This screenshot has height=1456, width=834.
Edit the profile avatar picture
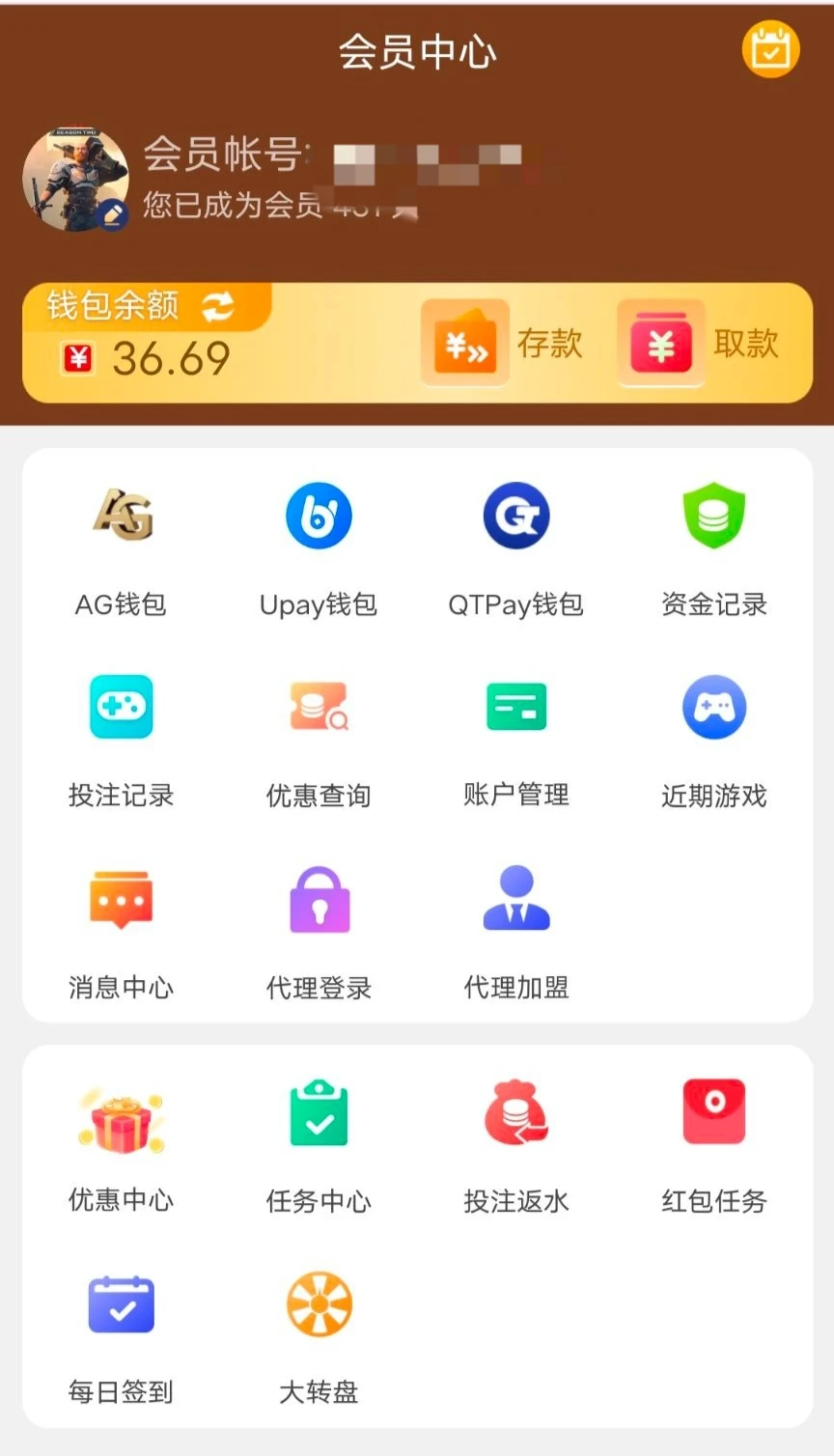point(110,214)
